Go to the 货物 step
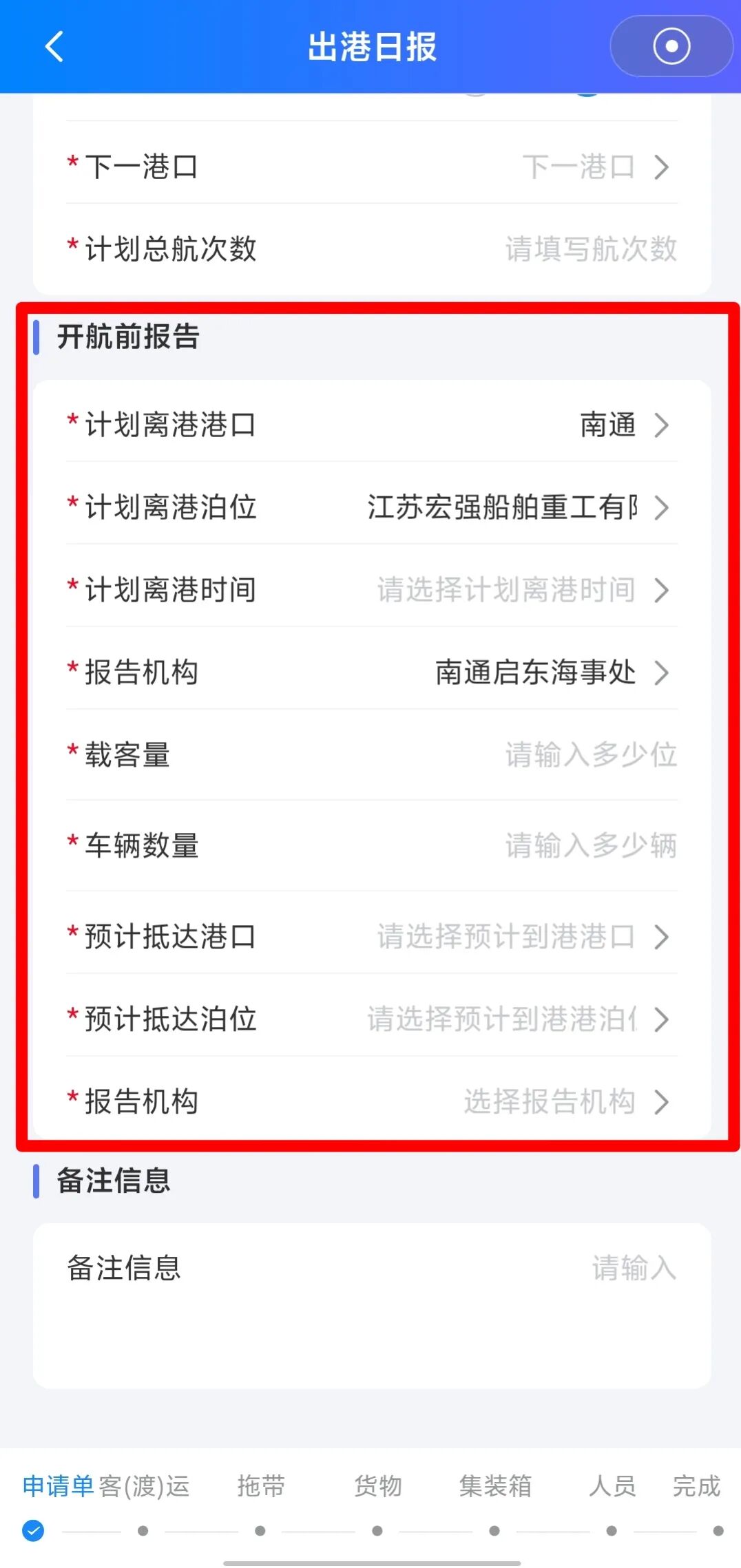The image size is (741, 1568). 377,1487
